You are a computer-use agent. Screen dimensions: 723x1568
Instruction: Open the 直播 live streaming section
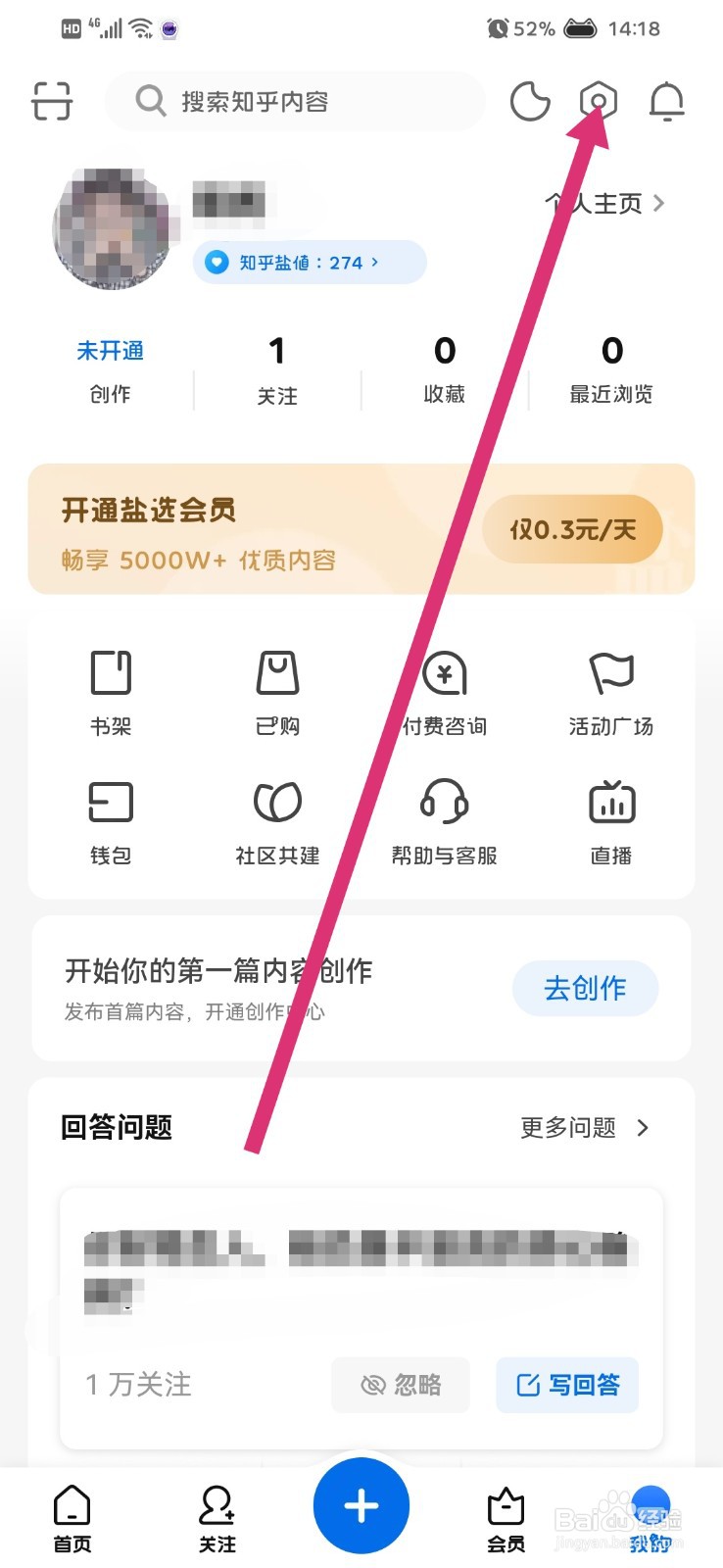pyautogui.click(x=610, y=821)
